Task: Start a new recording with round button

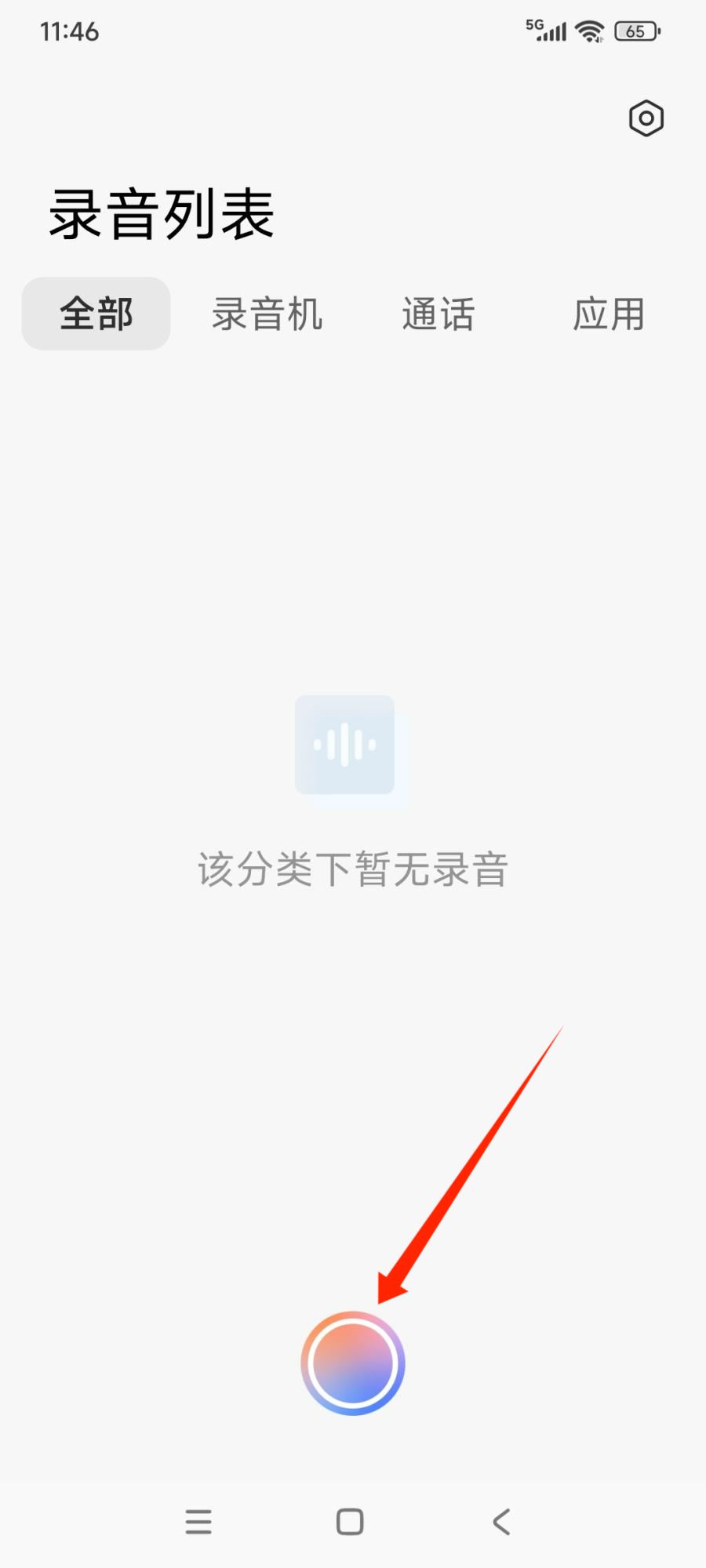Action: (353, 1363)
